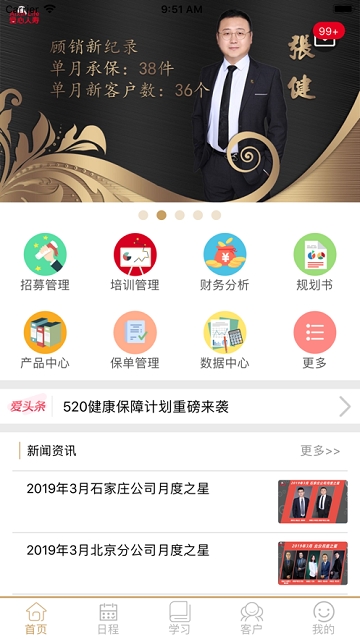Open 产品中心 product center
Image resolution: width=360 pixels, height=639 pixels.
(x=45, y=340)
